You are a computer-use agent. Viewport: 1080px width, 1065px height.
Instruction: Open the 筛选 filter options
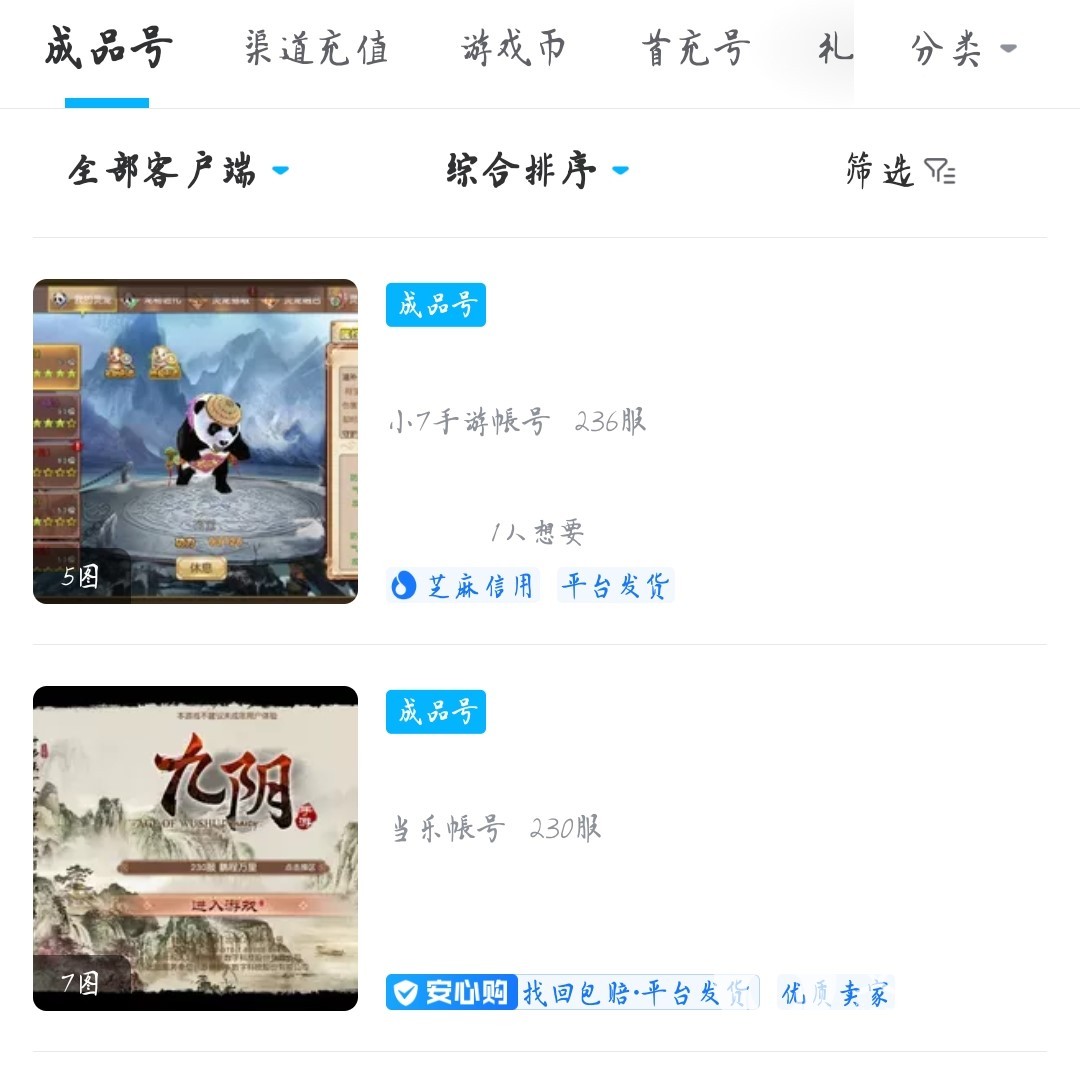(899, 171)
